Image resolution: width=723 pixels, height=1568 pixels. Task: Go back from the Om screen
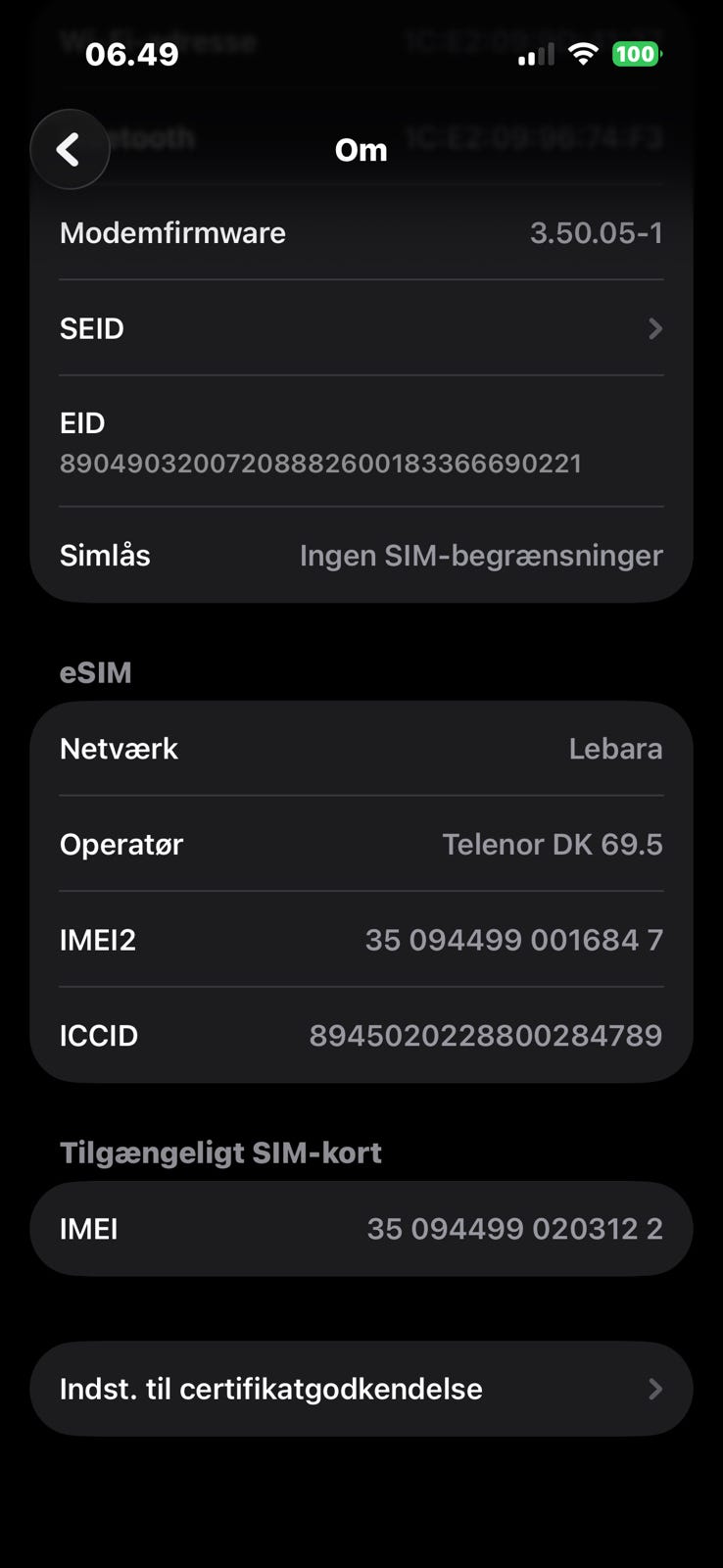pos(69,150)
